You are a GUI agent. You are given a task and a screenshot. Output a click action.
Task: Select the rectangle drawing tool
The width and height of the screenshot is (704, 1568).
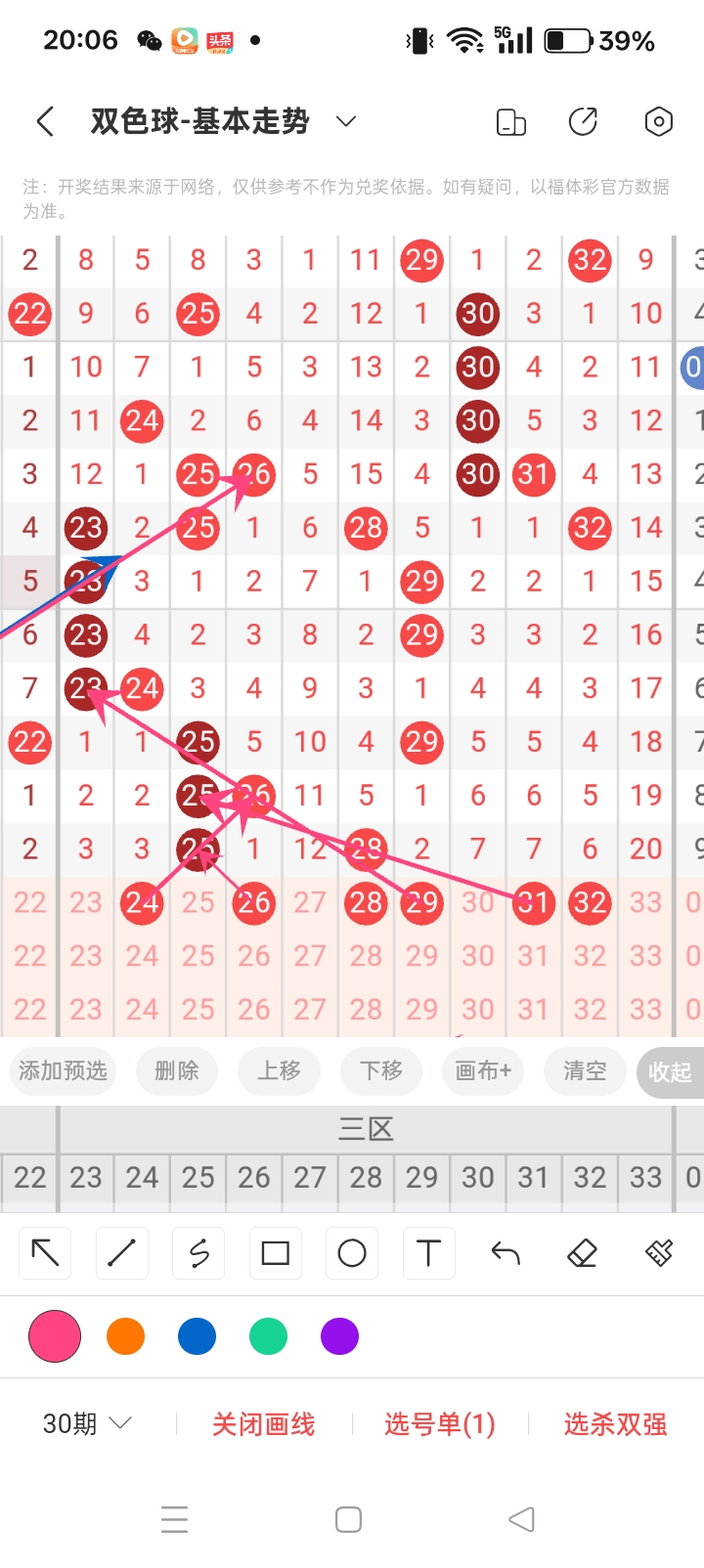coord(275,1252)
